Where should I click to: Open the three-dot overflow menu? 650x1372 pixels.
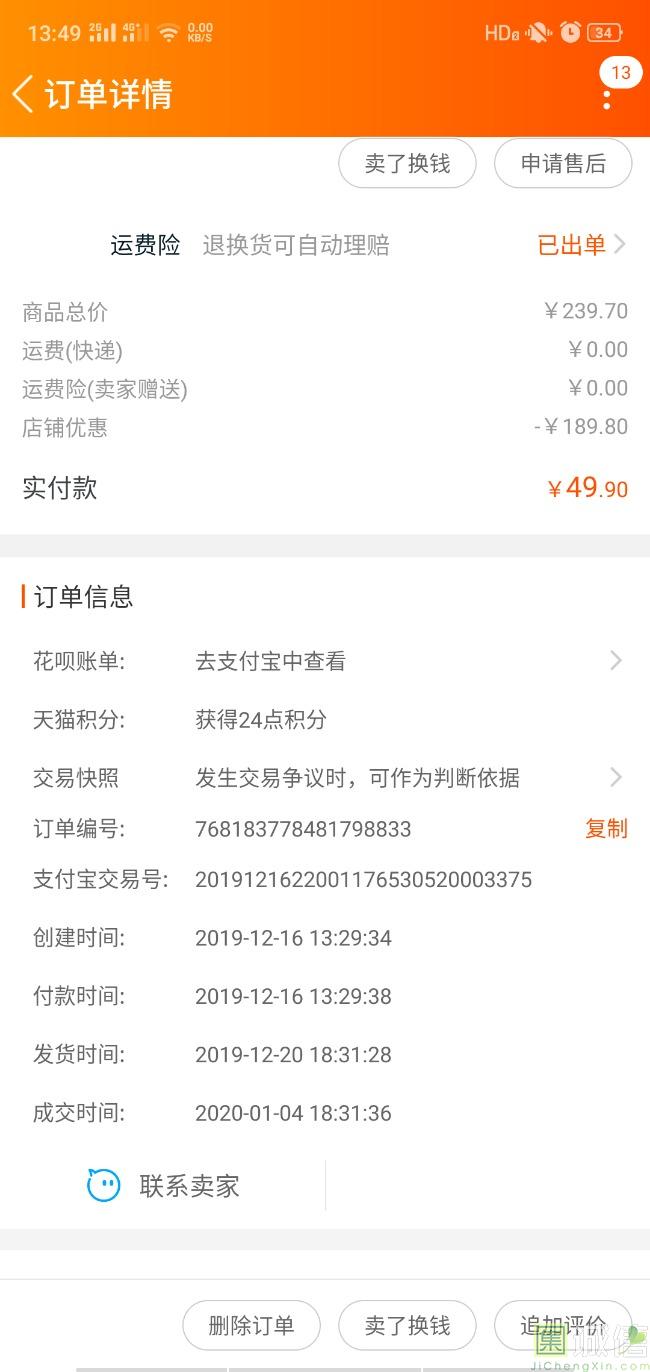607,98
